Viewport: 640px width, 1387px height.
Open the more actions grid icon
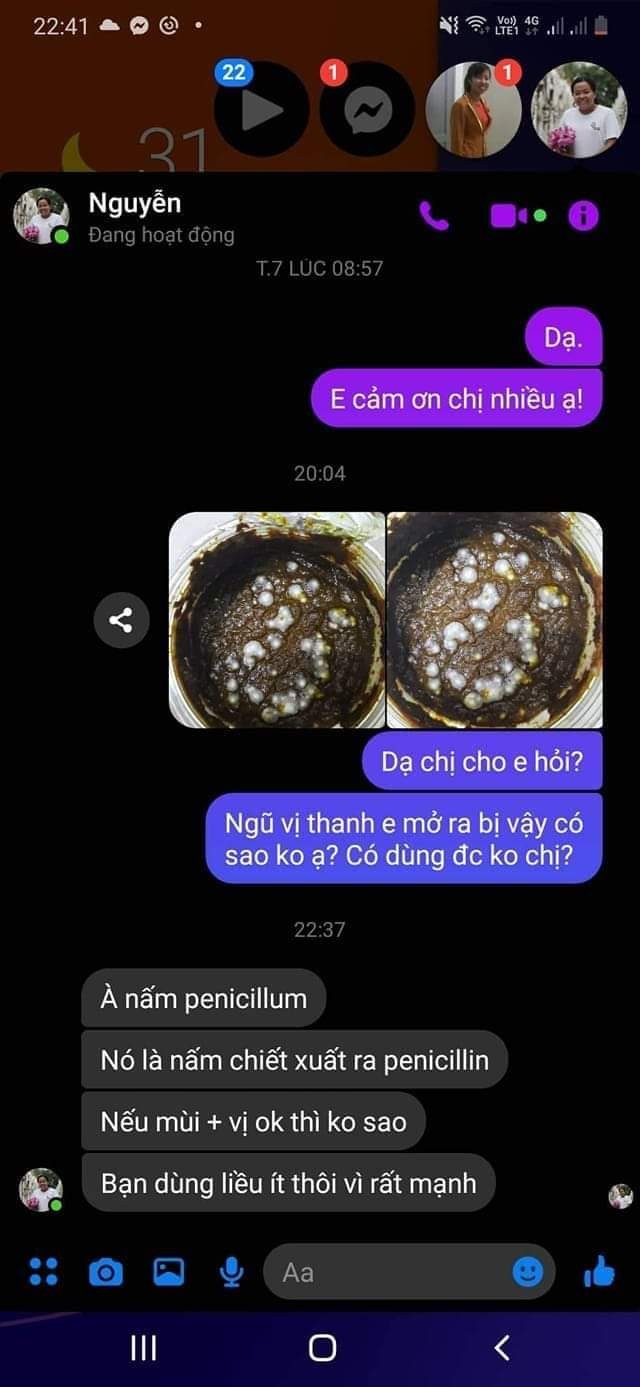[x=43, y=1272]
